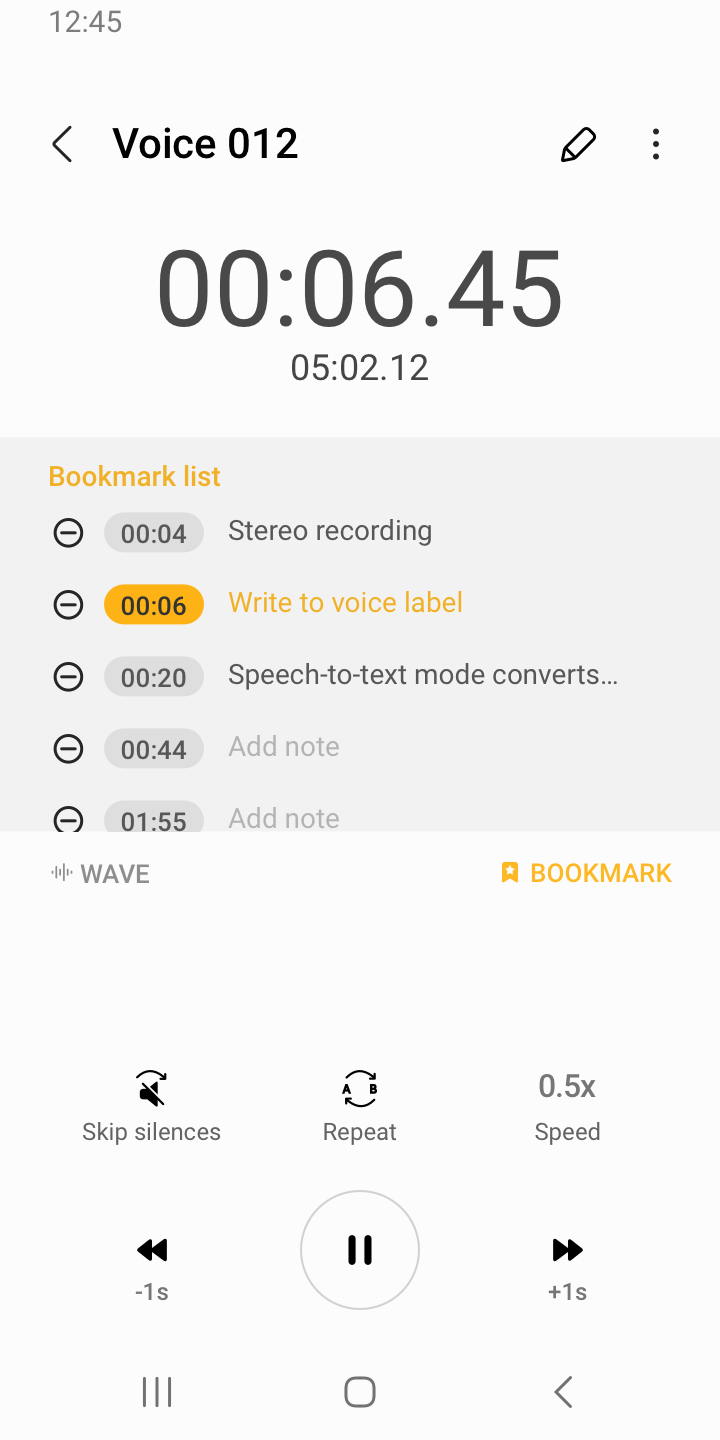720x1440 pixels.
Task: Delete the 00:44 bookmark
Action: click(x=68, y=749)
